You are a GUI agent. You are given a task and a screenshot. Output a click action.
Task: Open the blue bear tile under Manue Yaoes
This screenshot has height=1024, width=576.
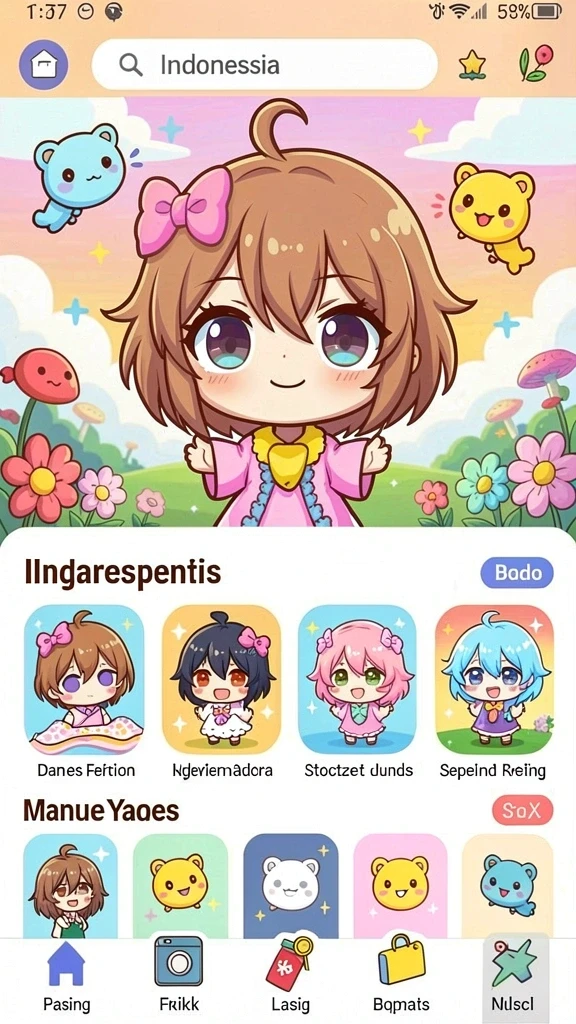point(508,886)
